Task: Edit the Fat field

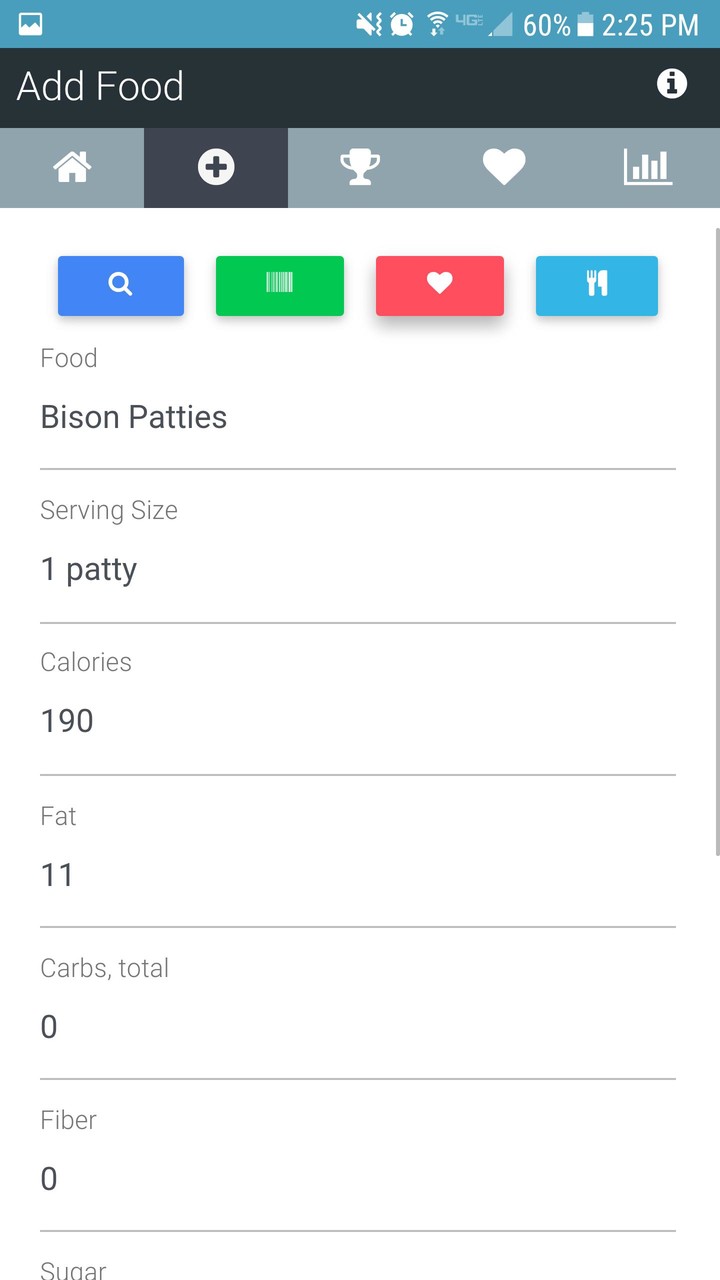Action: [358, 876]
